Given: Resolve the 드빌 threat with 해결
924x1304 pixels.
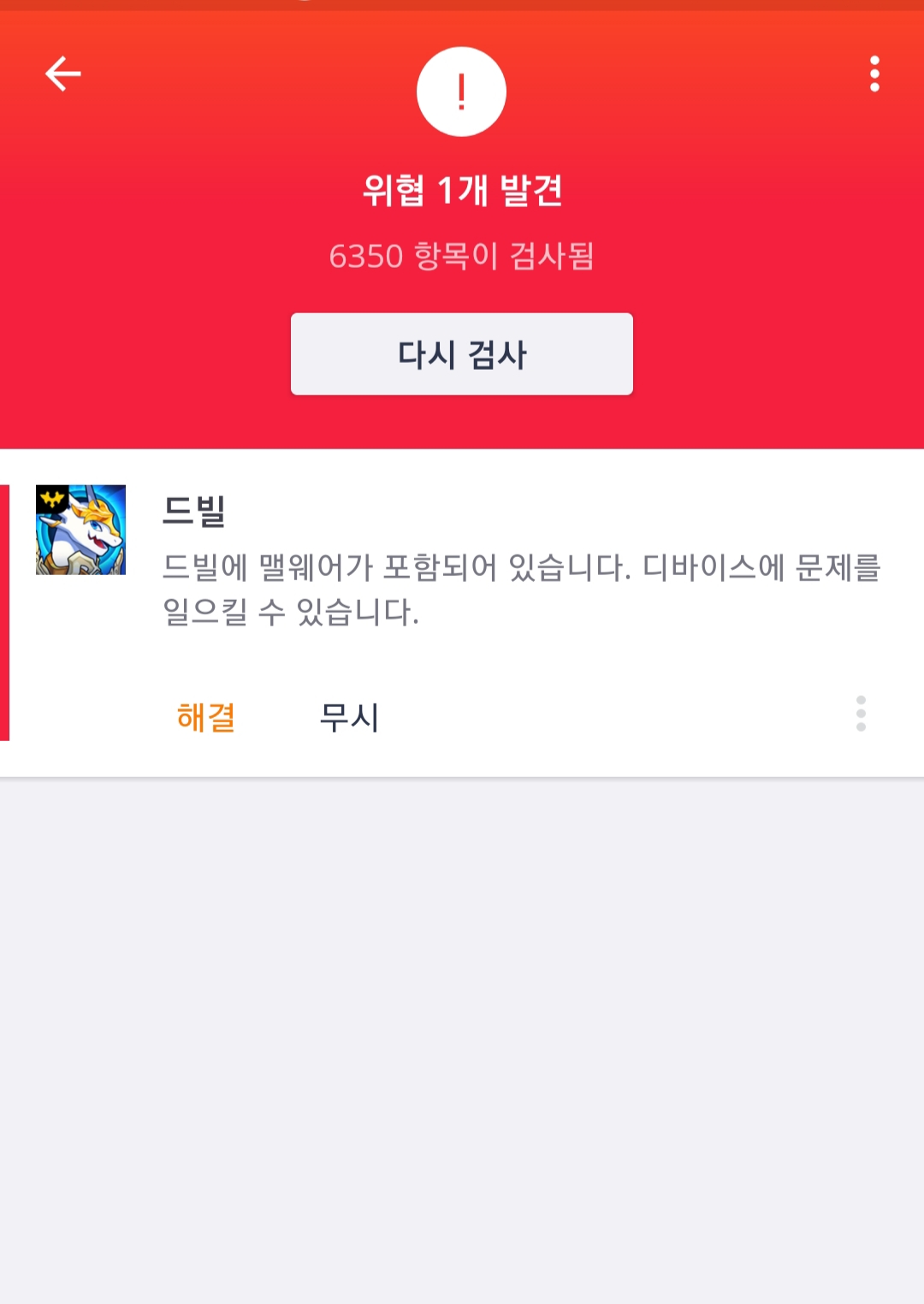Looking at the screenshot, I should pyautogui.click(x=205, y=716).
